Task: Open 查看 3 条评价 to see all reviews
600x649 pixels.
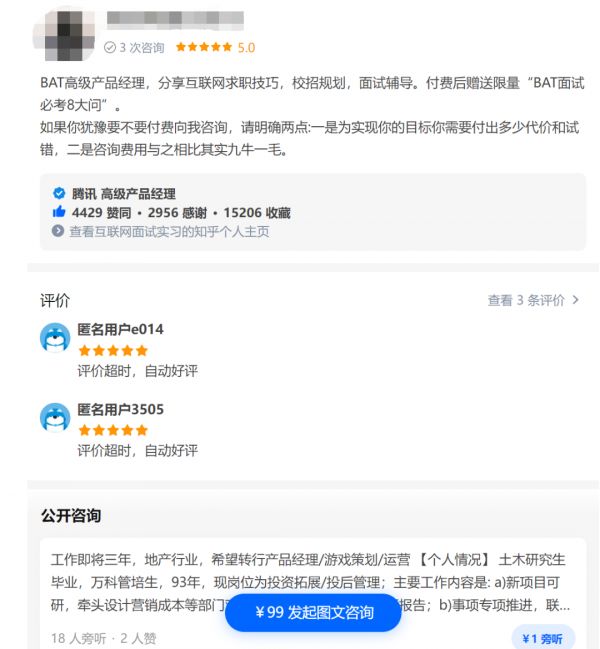Action: pyautogui.click(x=533, y=300)
